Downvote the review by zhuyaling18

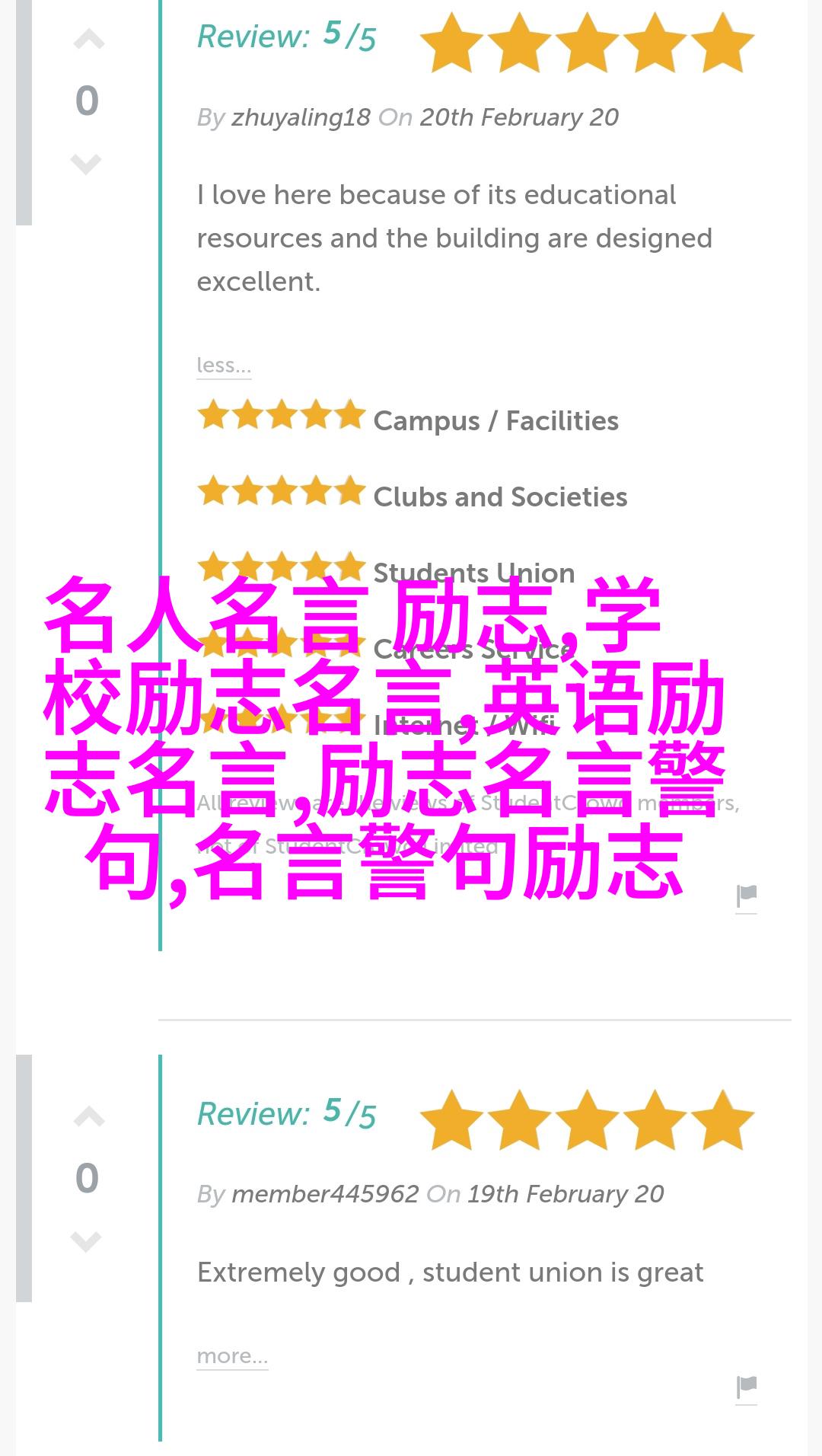pyautogui.click(x=86, y=164)
